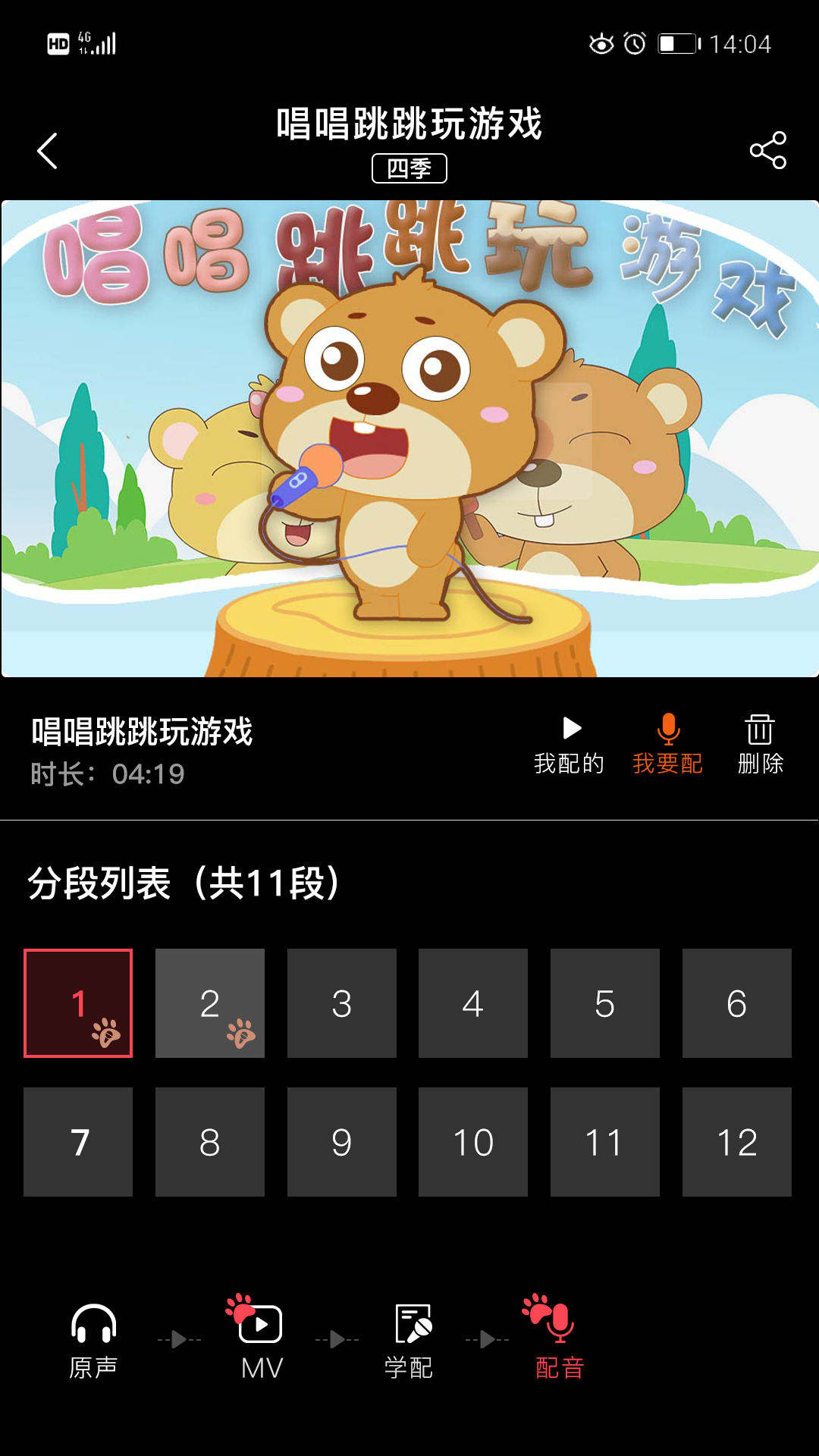Play my dubbing with 我配的
This screenshot has height=1456, width=819.
coord(570,745)
